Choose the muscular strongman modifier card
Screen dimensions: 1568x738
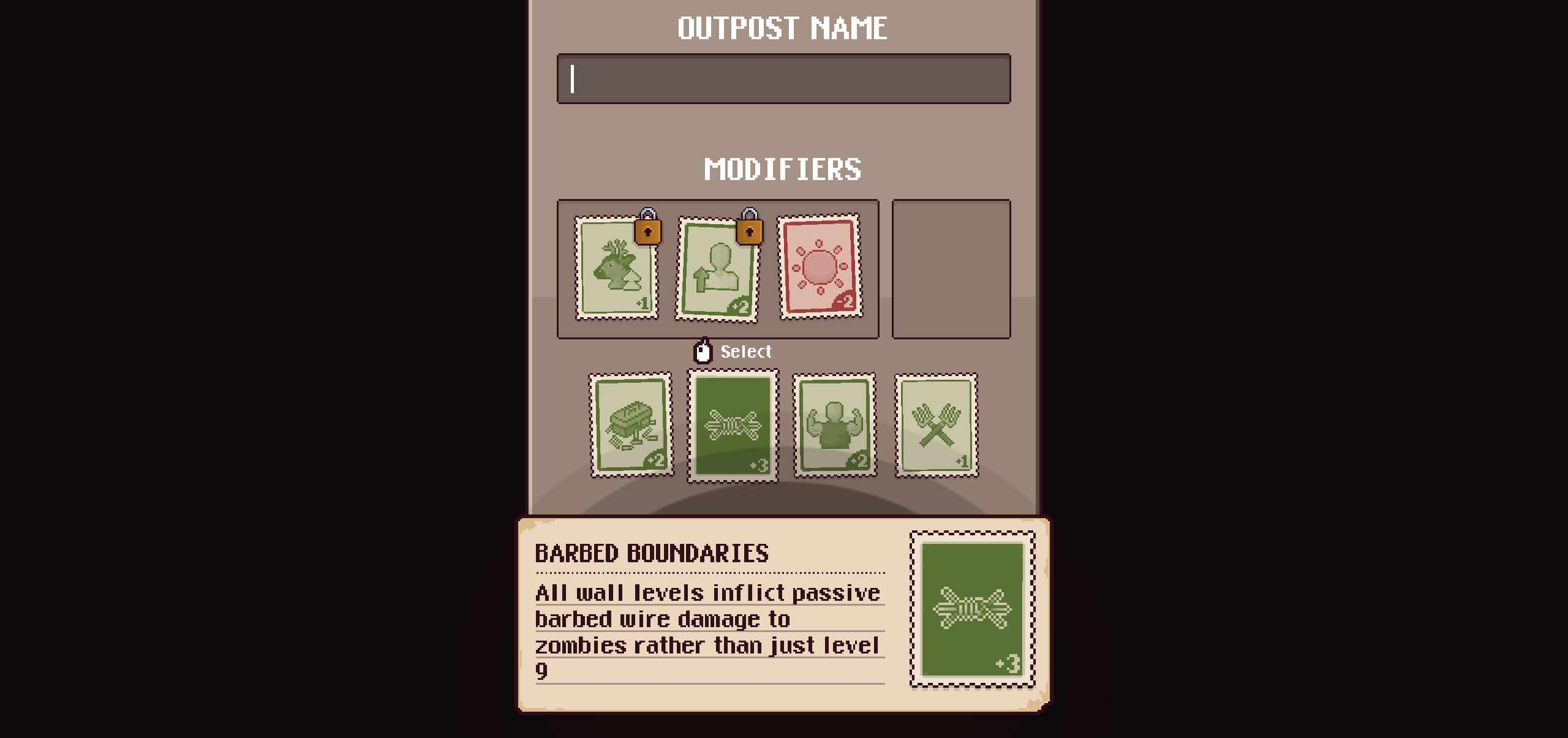point(834,425)
